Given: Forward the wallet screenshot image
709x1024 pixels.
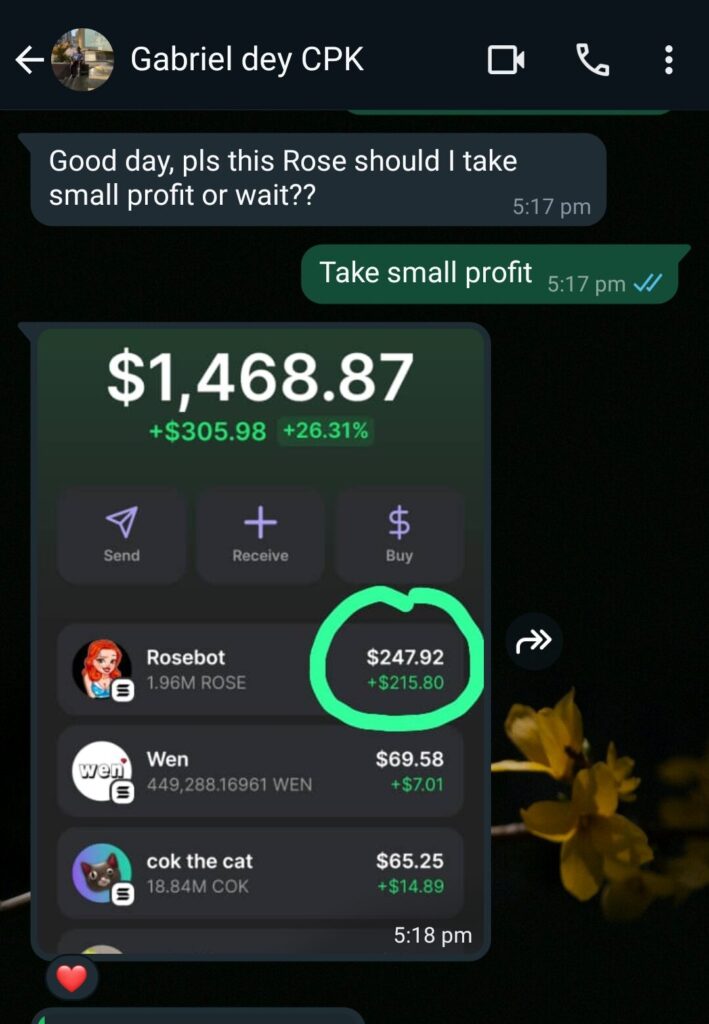Looking at the screenshot, I should 533,642.
